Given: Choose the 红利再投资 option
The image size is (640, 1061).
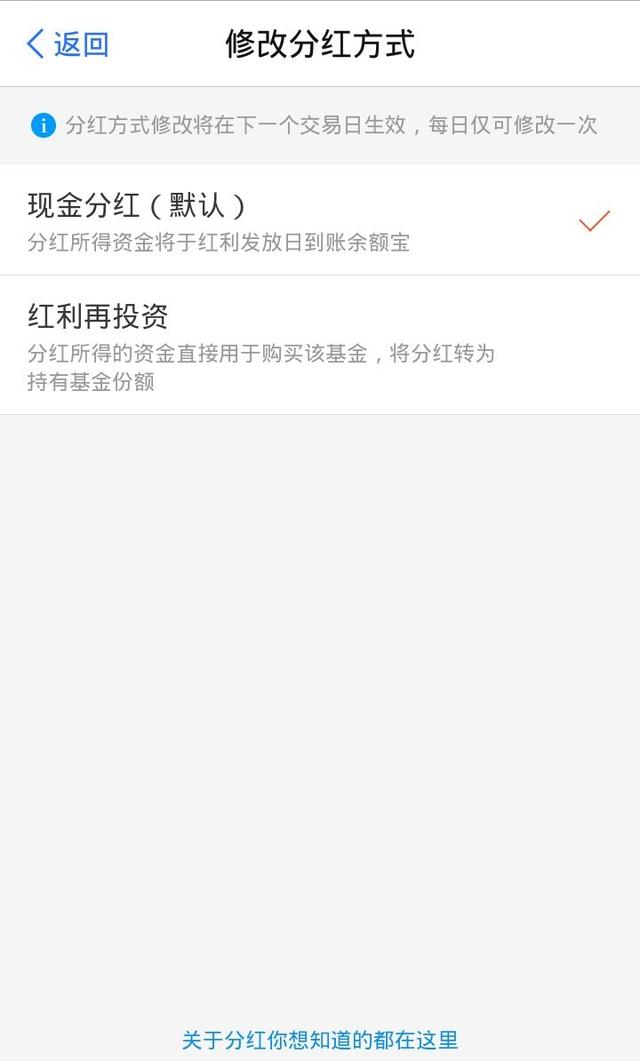Looking at the screenshot, I should [320, 345].
